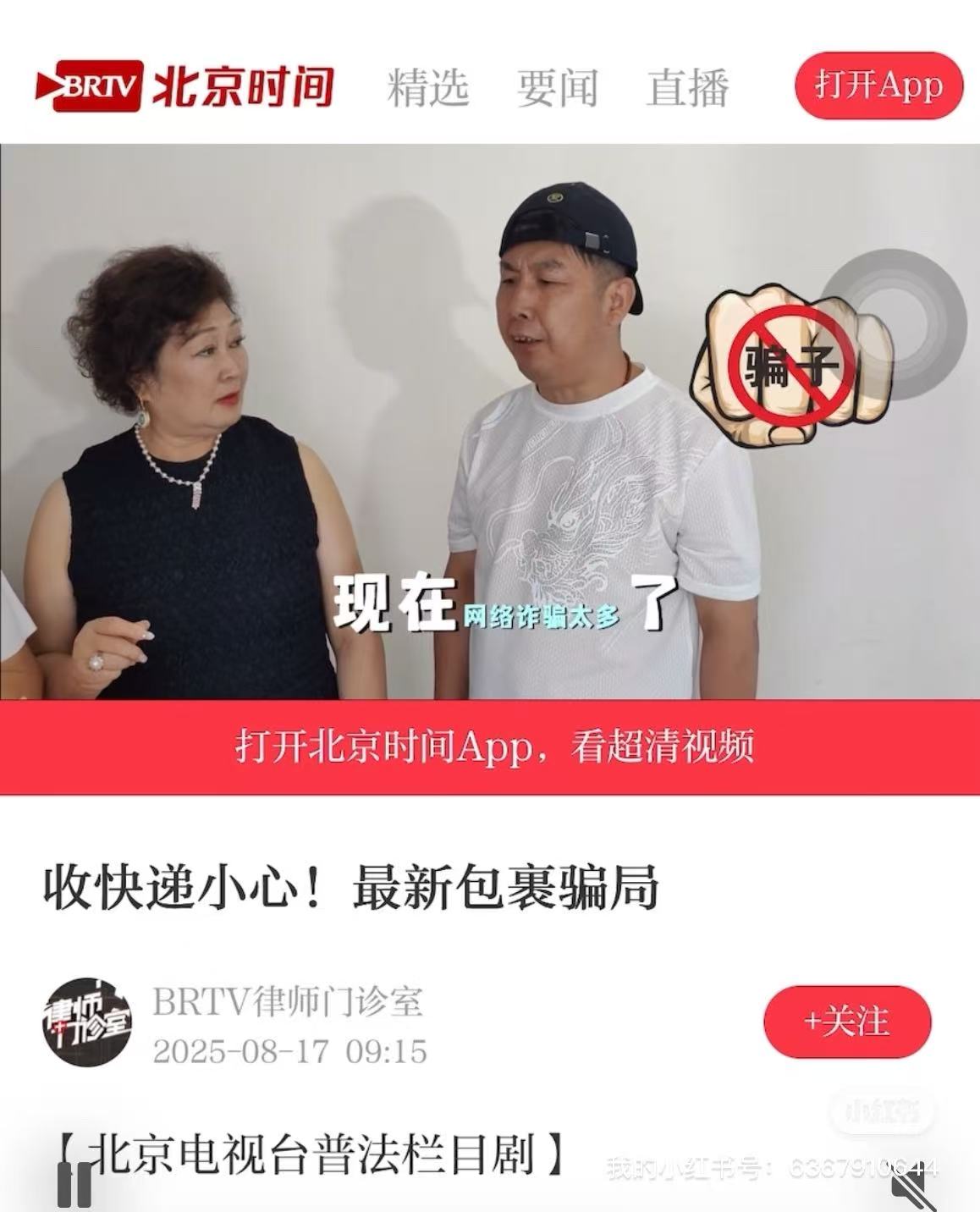
Task: Switch to the 要闻 tab
Action: click(557, 87)
